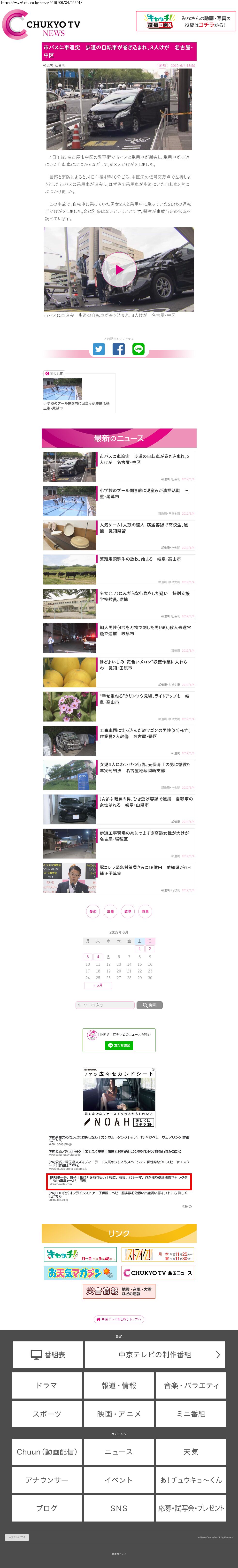Viewport: 238px width, 1568px height.
Task: Go to the 天気 weather section
Action: coord(191,1452)
